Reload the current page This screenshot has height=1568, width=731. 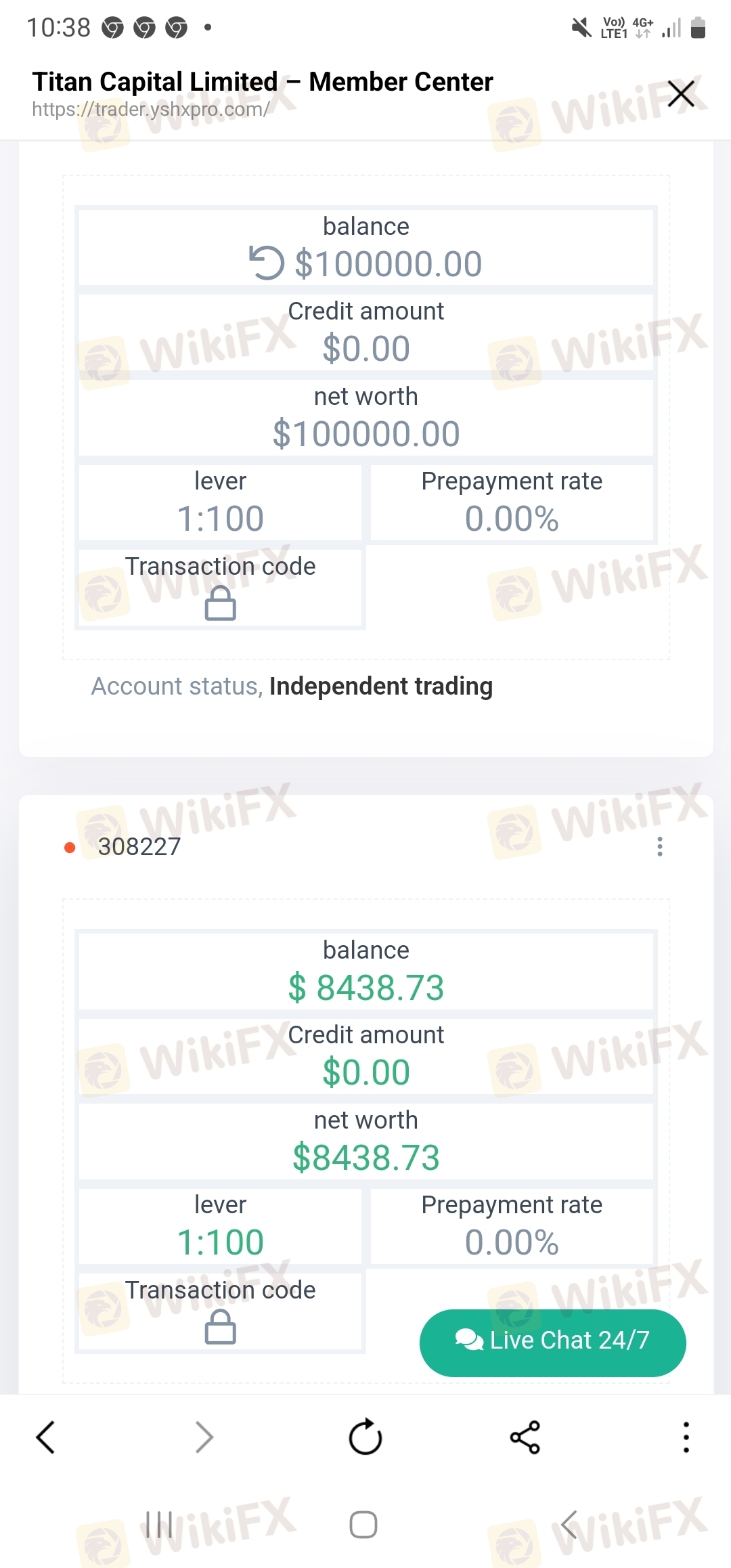[x=365, y=1436]
